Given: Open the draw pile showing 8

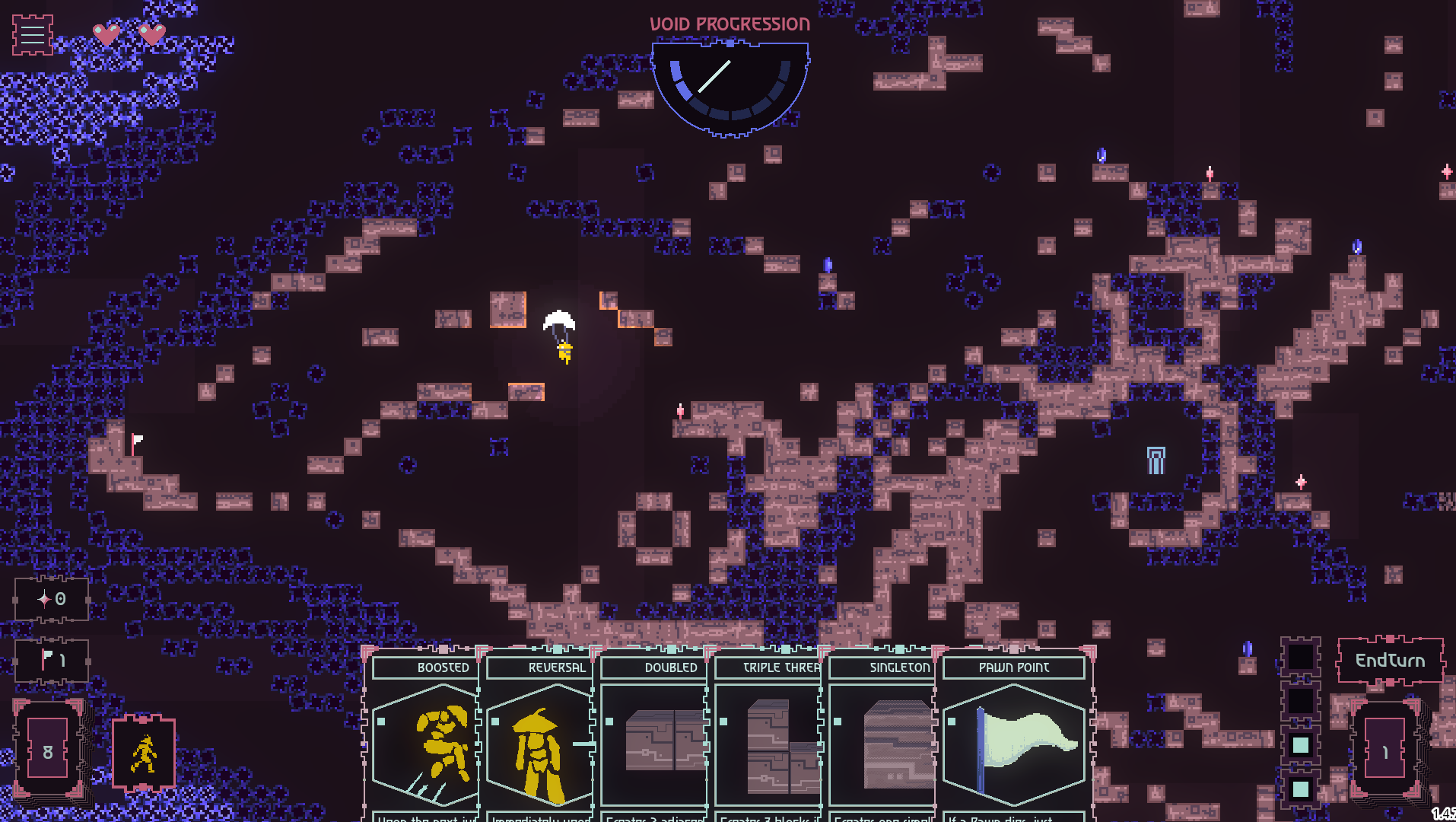Looking at the screenshot, I should 48,751.
